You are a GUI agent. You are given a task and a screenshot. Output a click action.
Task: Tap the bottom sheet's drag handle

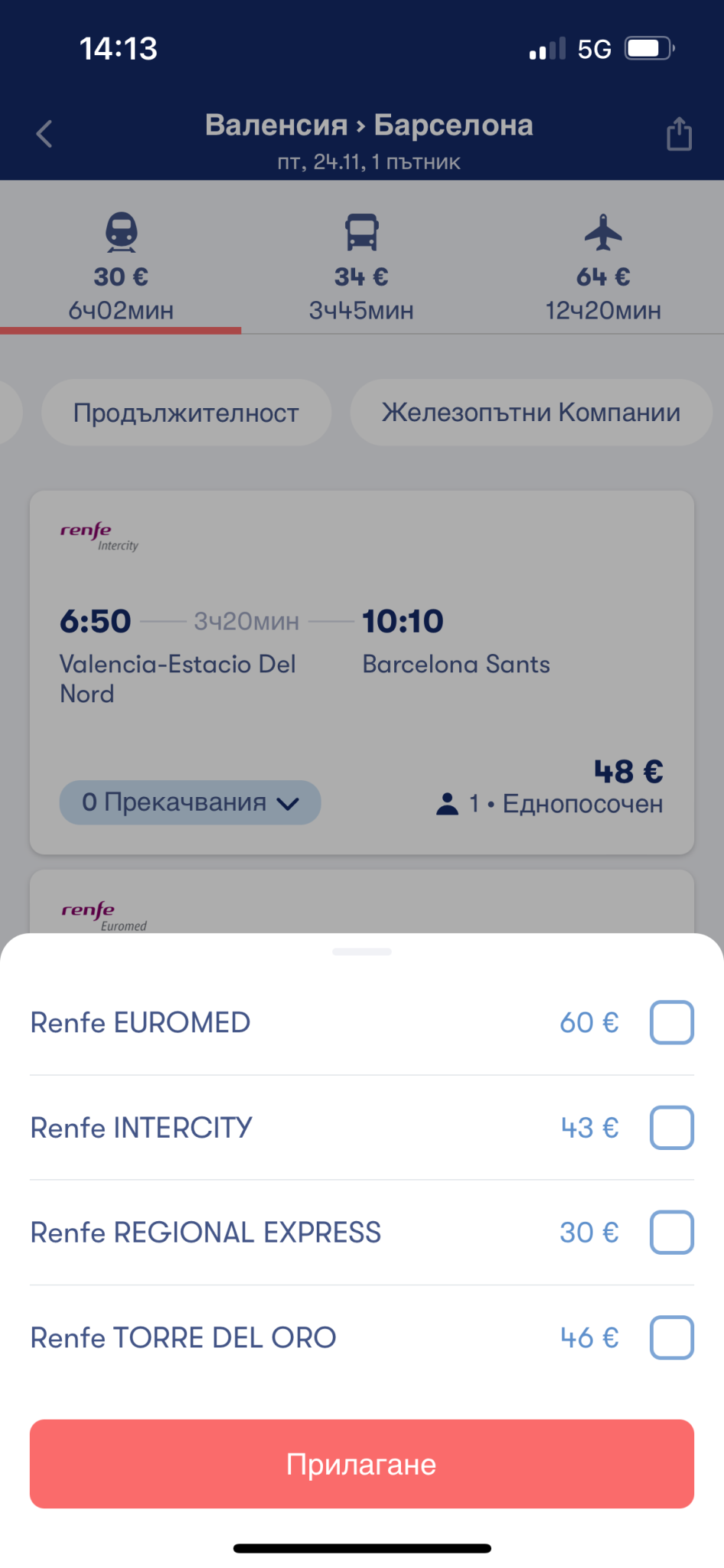click(x=362, y=952)
